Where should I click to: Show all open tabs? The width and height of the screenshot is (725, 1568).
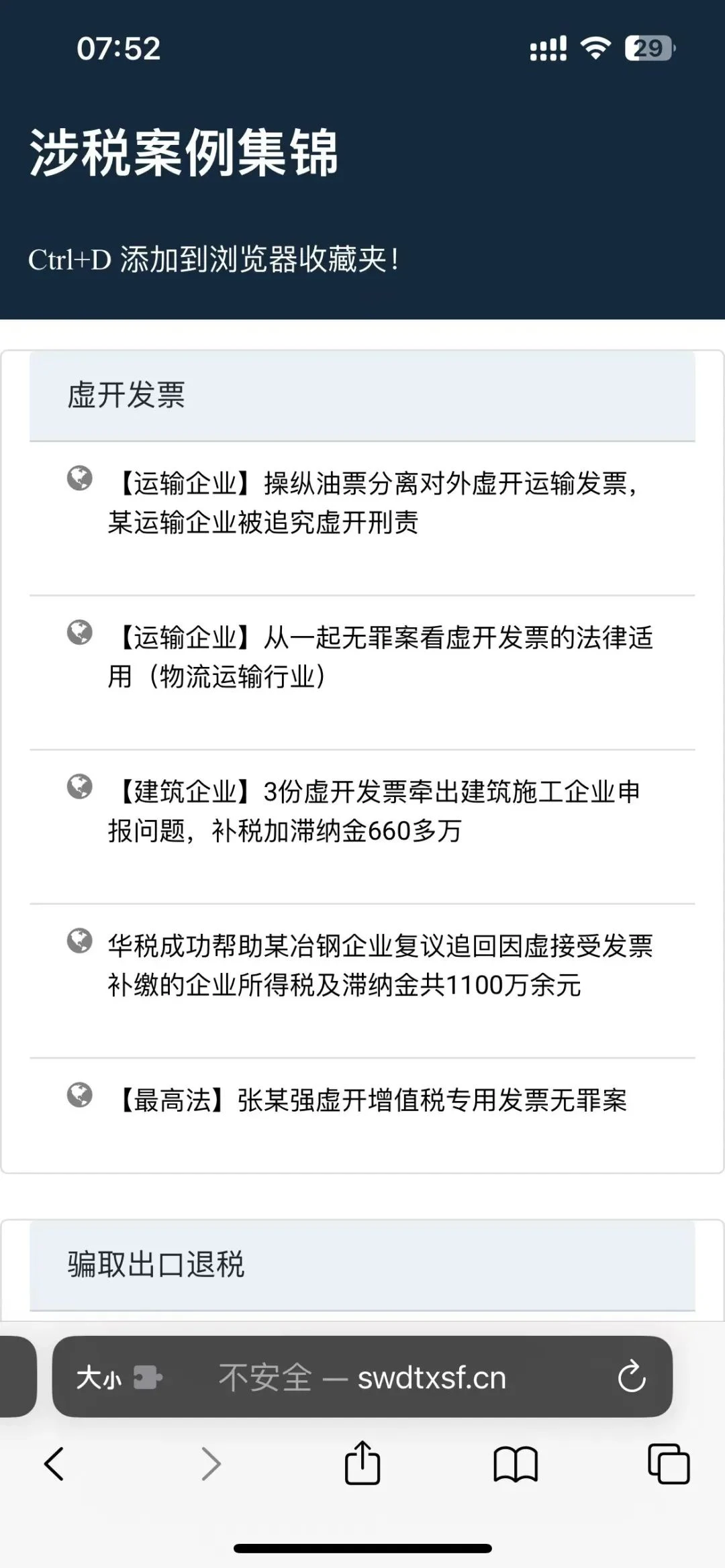(669, 1463)
